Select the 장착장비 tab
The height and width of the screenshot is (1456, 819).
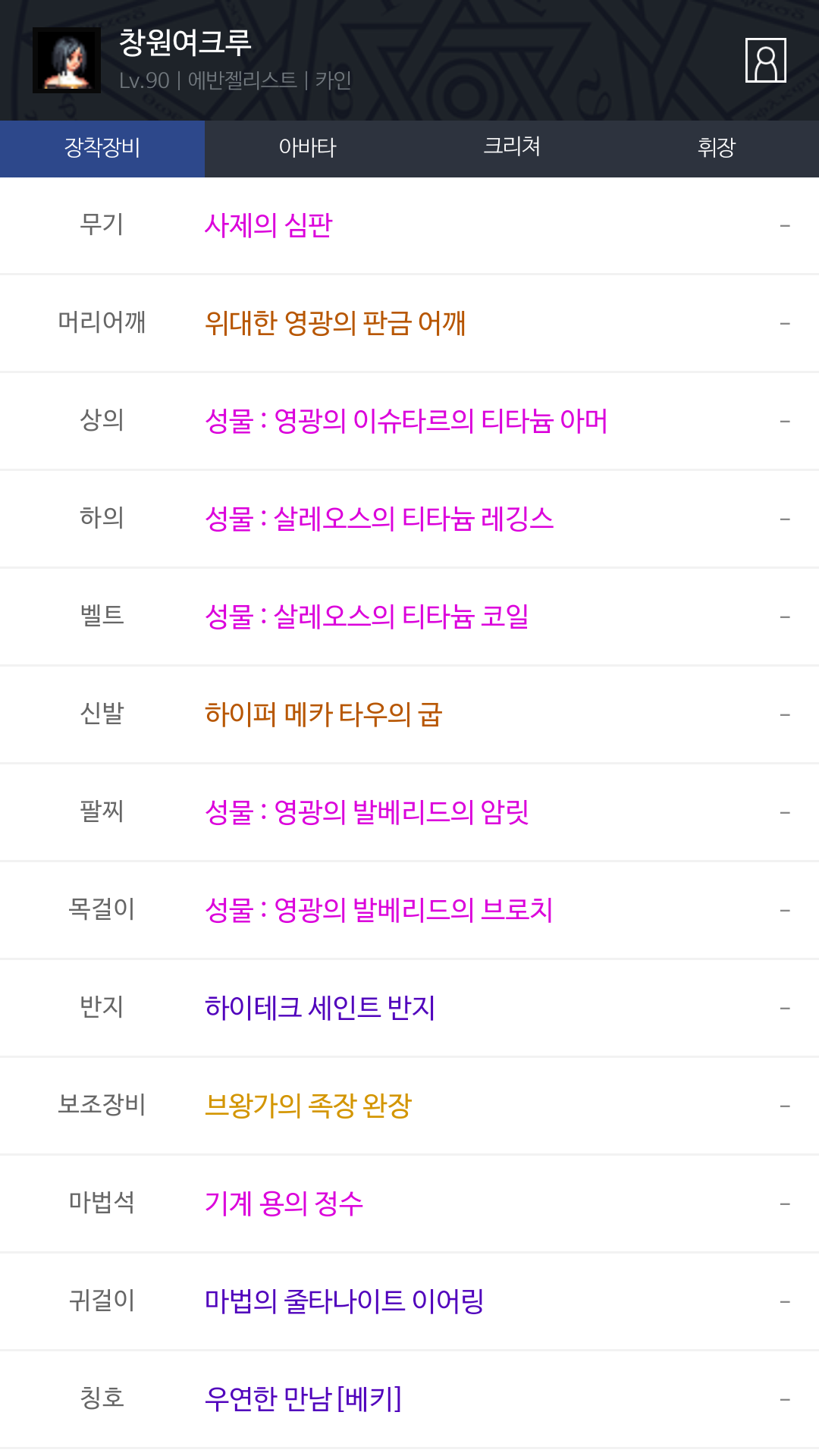(x=102, y=148)
